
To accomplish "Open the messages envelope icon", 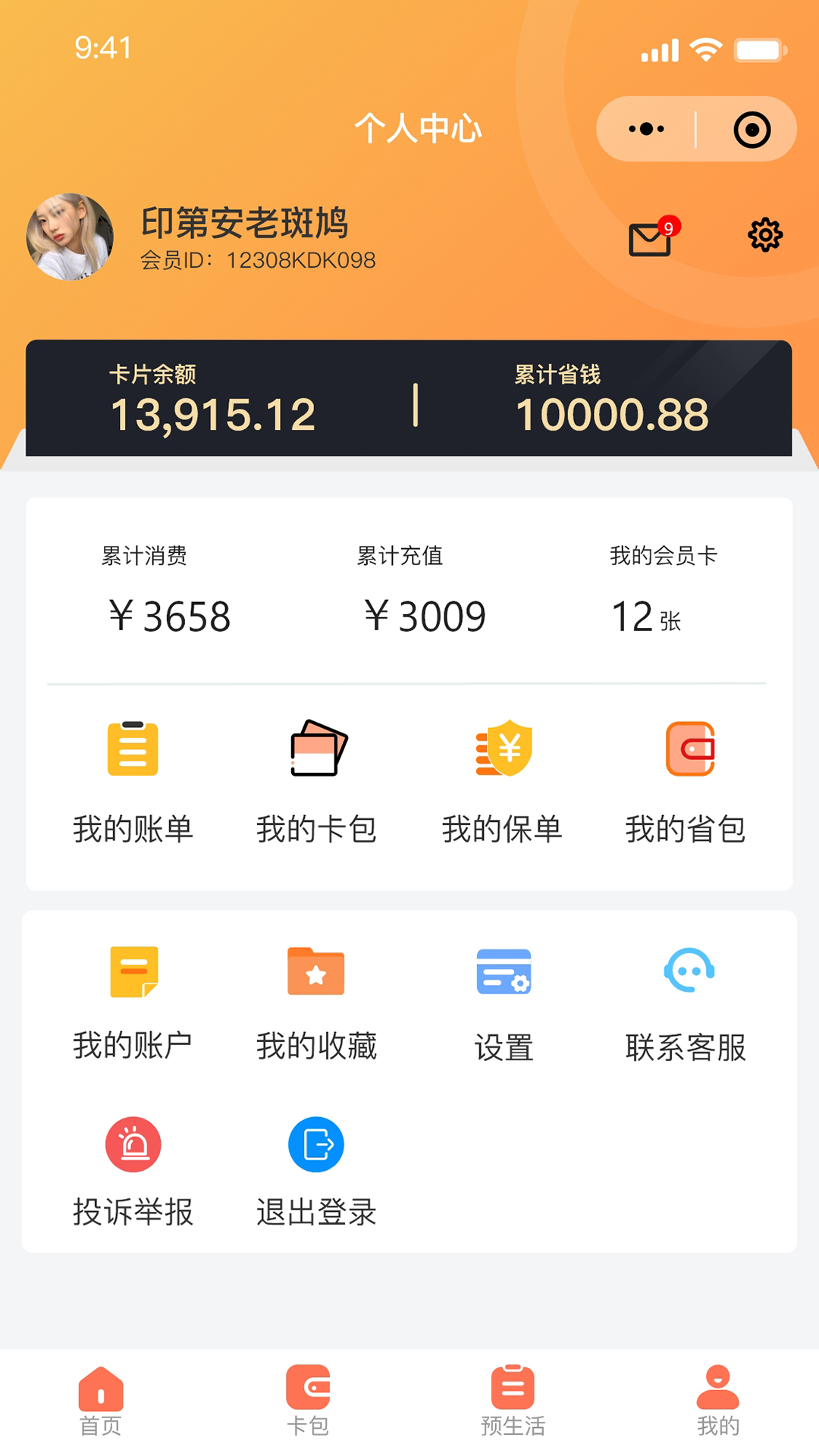I will click(651, 239).
